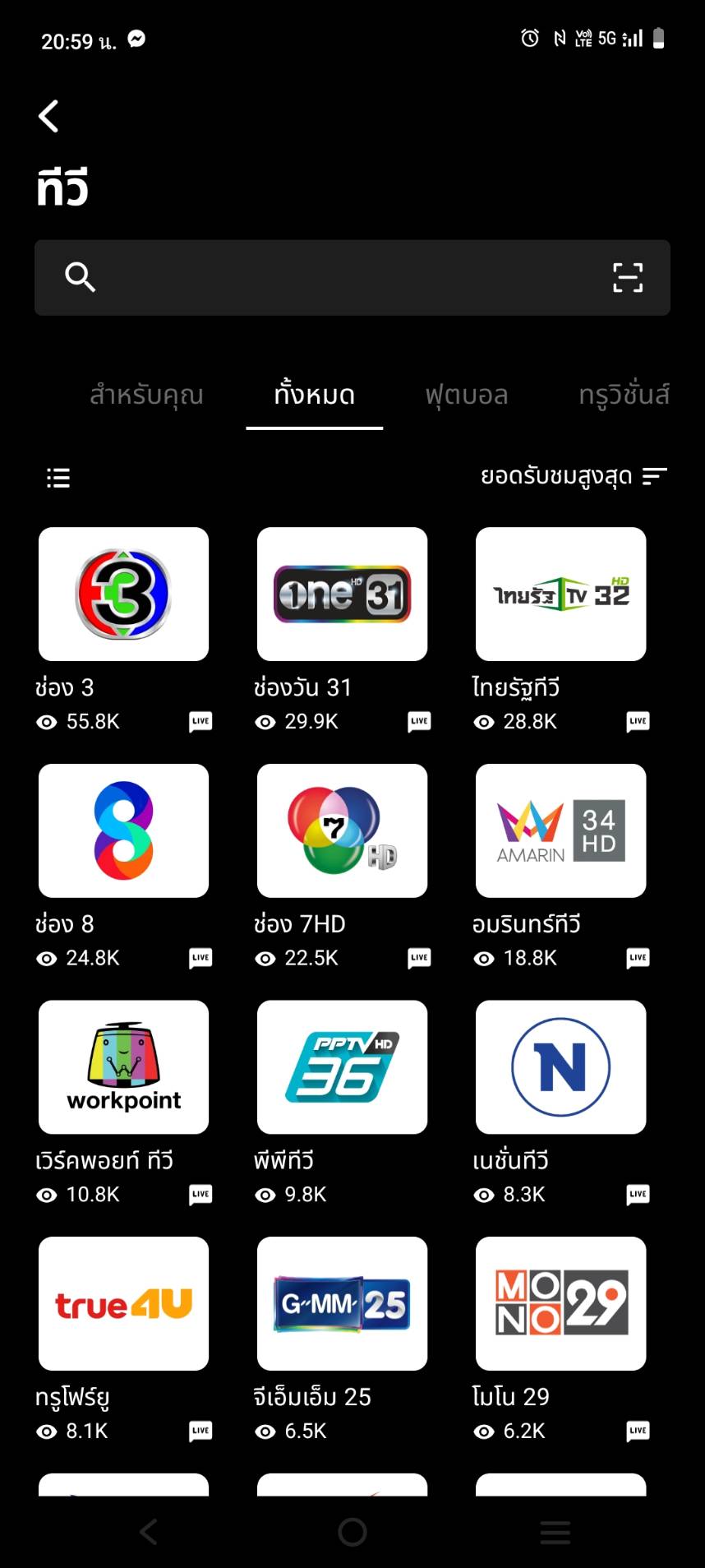Toggle the list view icon
The image size is (705, 1568).
pyautogui.click(x=58, y=478)
